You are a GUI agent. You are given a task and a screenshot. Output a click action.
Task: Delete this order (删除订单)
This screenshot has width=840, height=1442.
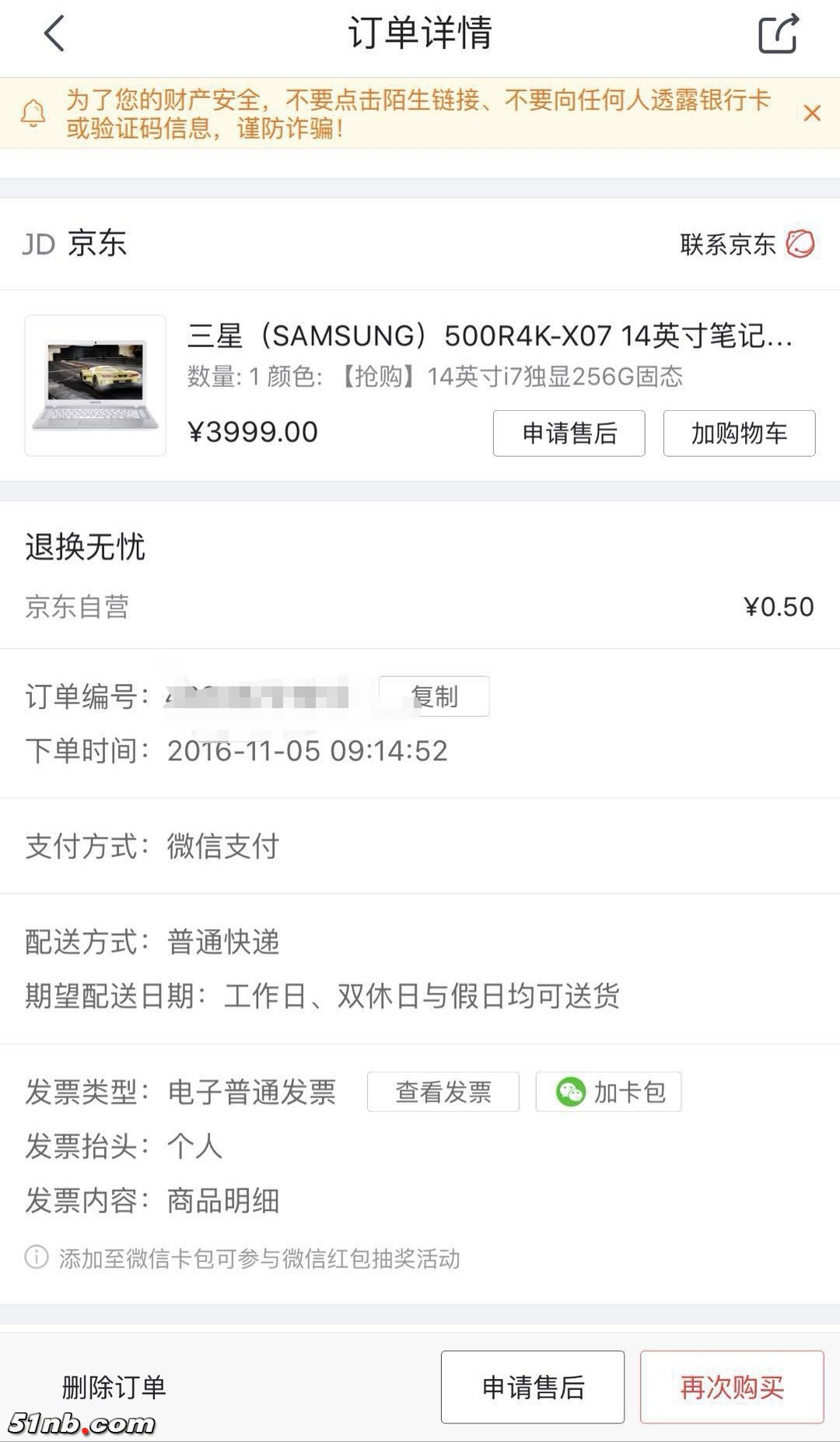point(114,1387)
